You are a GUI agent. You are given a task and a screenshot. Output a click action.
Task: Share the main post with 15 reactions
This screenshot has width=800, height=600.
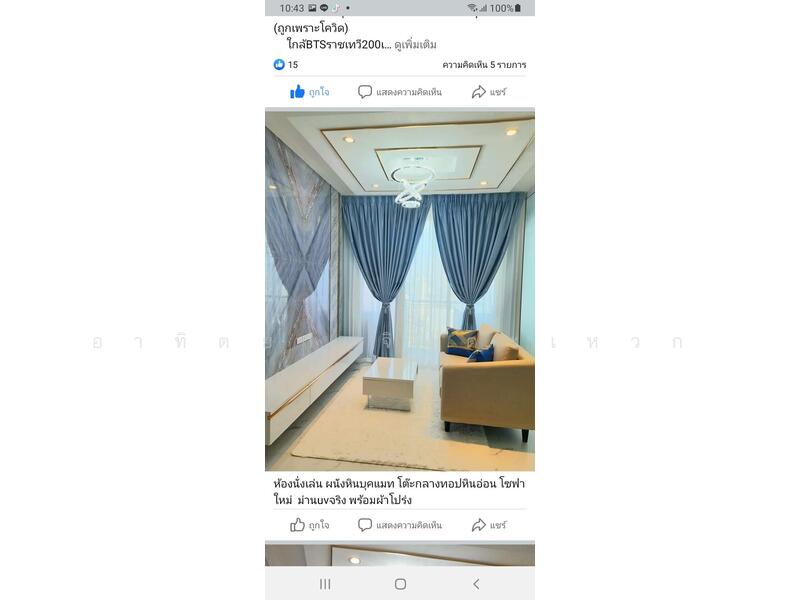point(489,92)
